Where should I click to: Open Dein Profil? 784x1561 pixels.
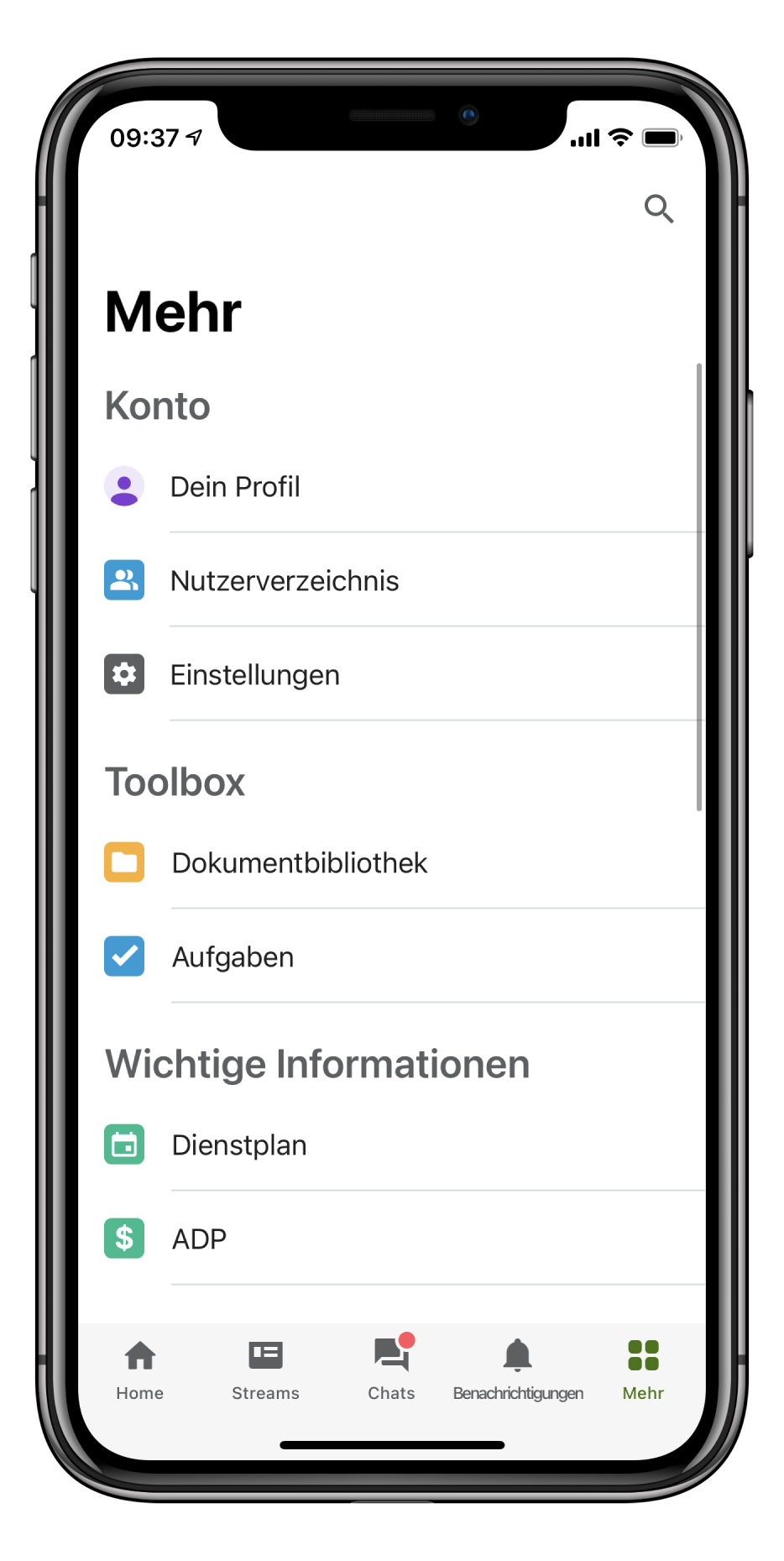coord(235,487)
